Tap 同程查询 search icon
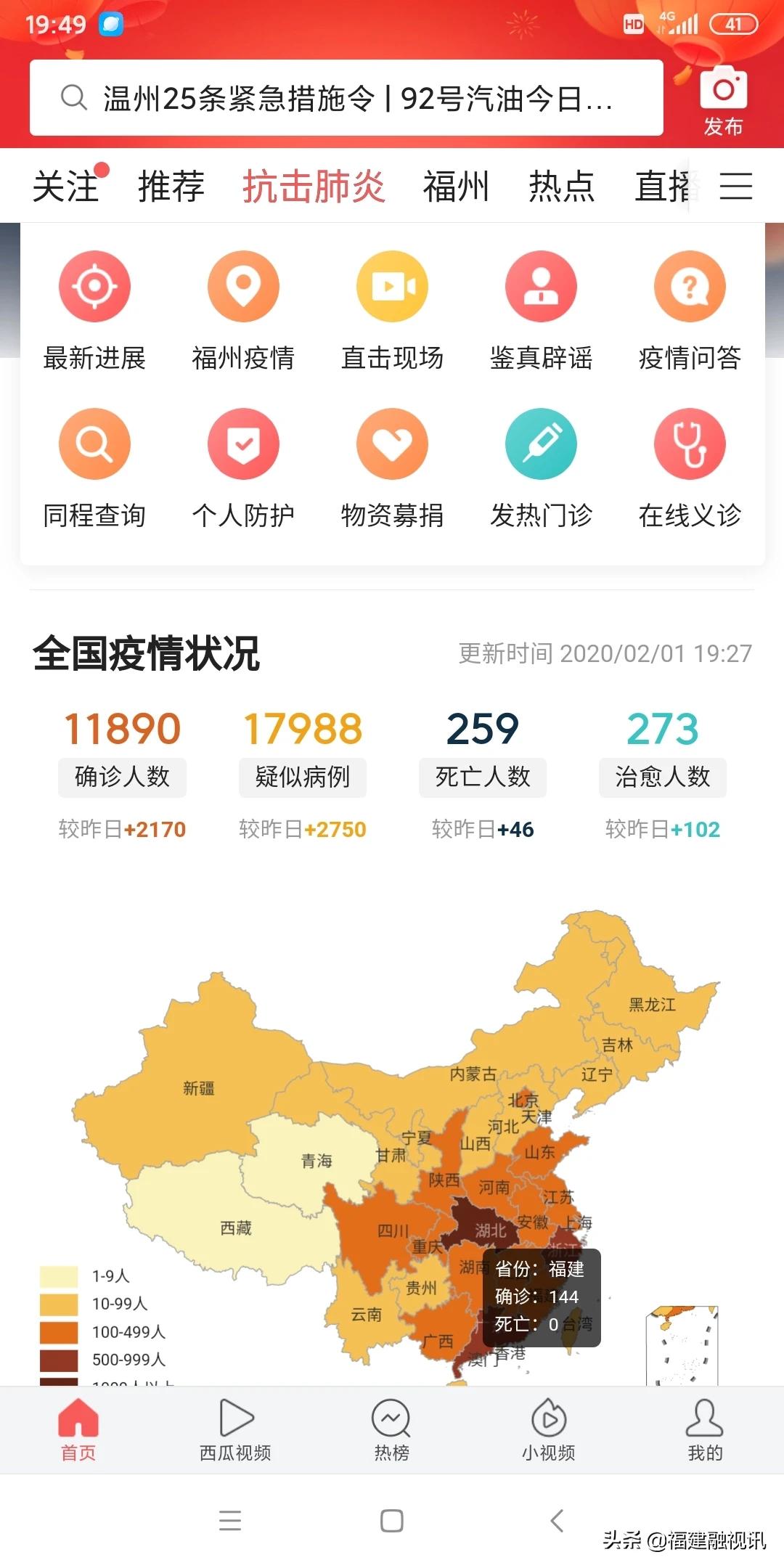This screenshot has width=784, height=1568. (94, 444)
